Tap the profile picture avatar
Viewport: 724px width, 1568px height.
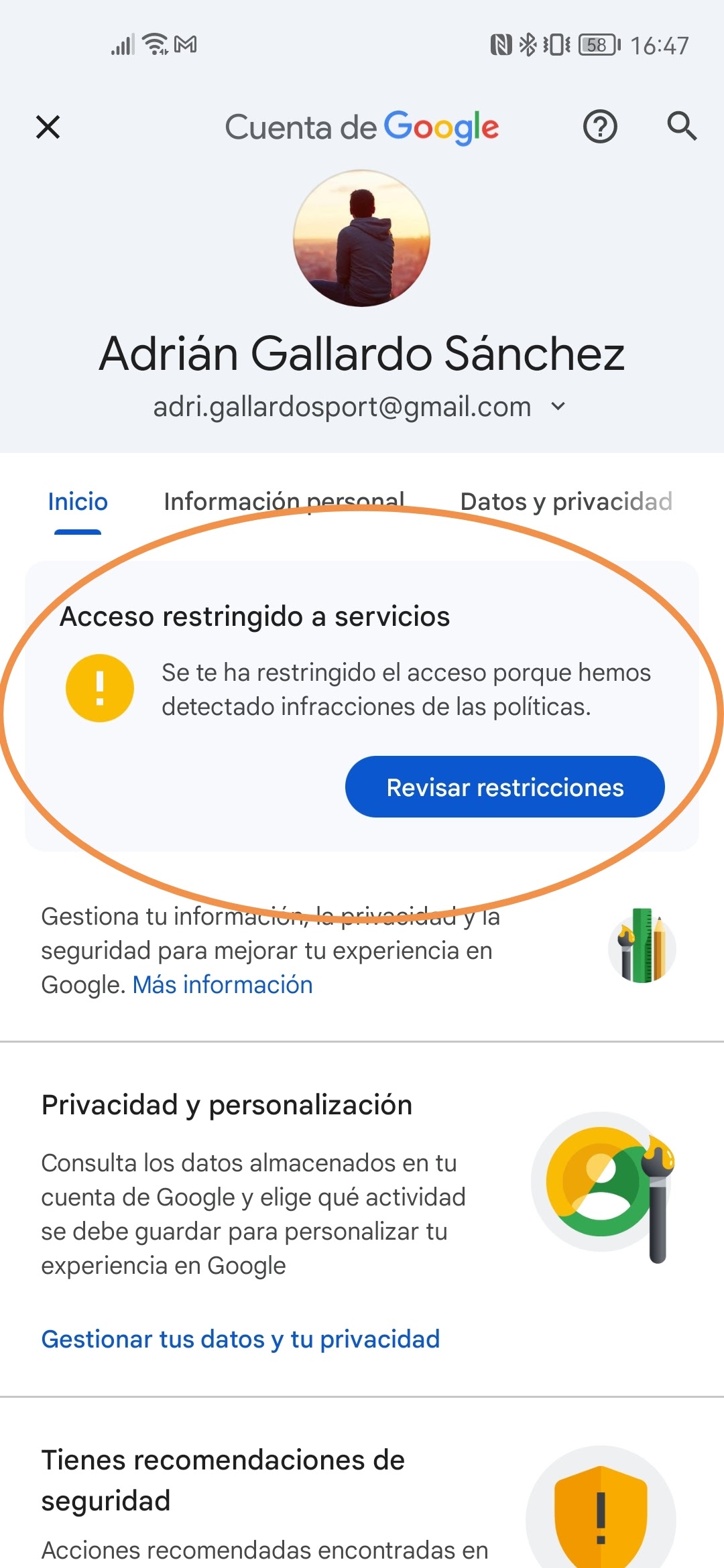click(362, 239)
